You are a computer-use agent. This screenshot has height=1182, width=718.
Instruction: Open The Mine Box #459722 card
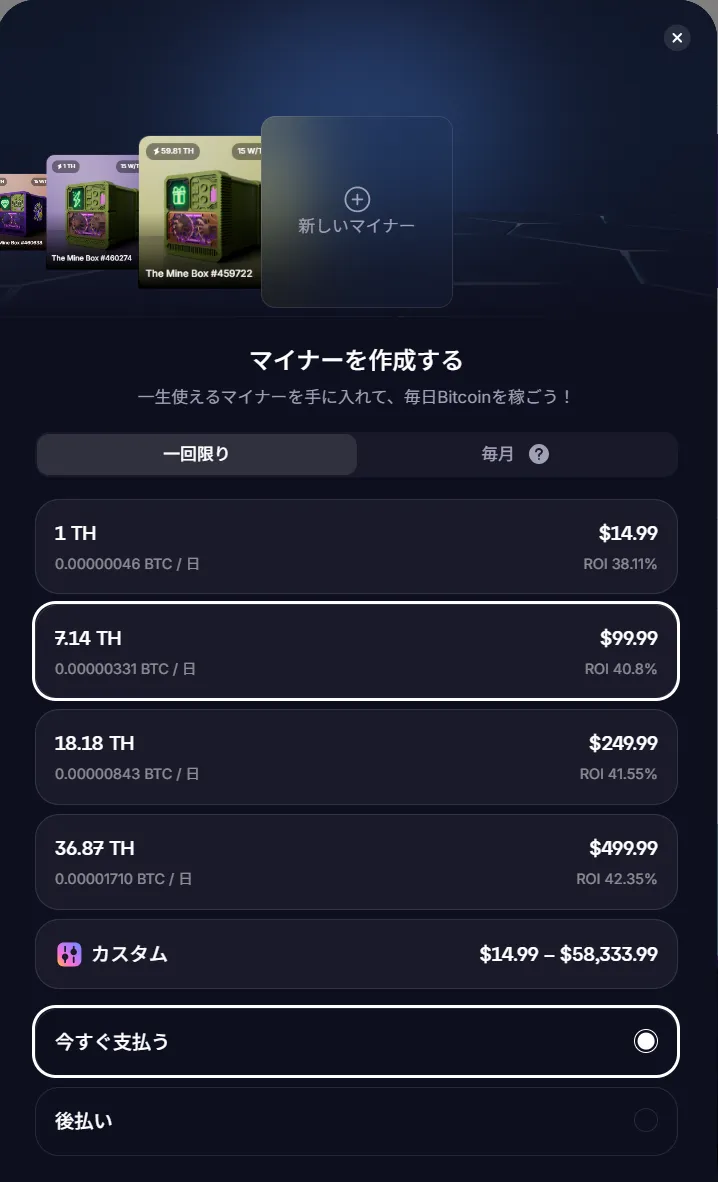pyautogui.click(x=200, y=212)
